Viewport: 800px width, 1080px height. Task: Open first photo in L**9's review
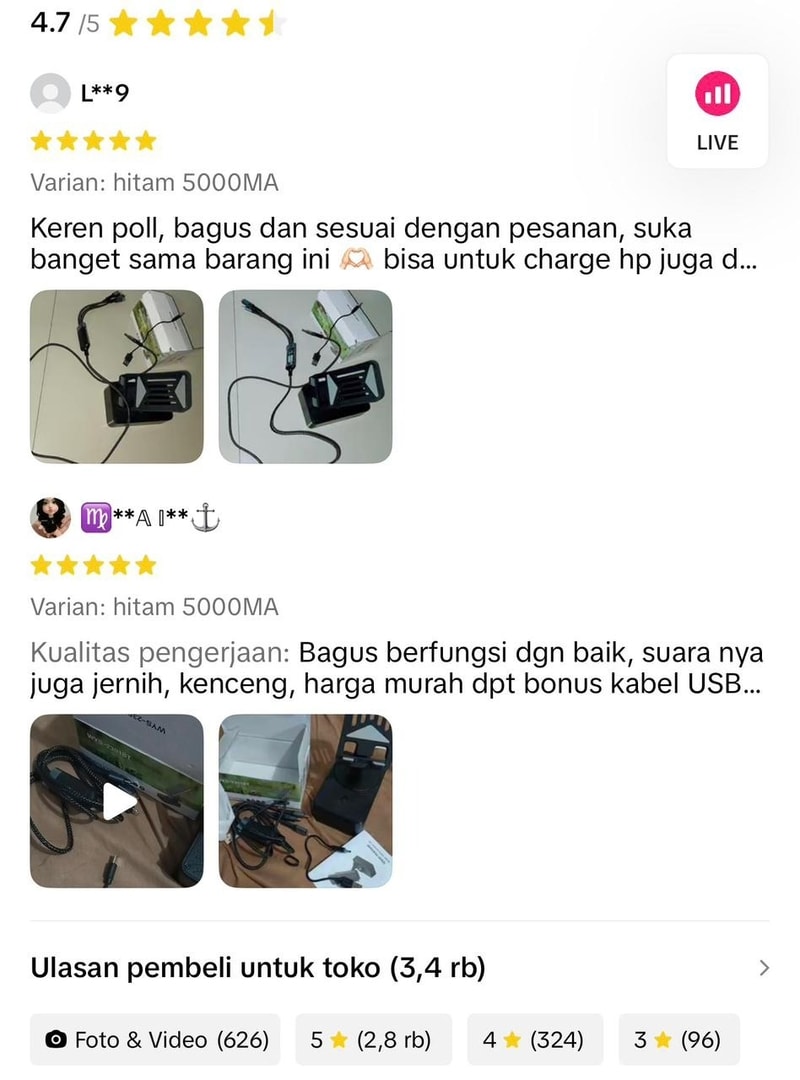(117, 377)
